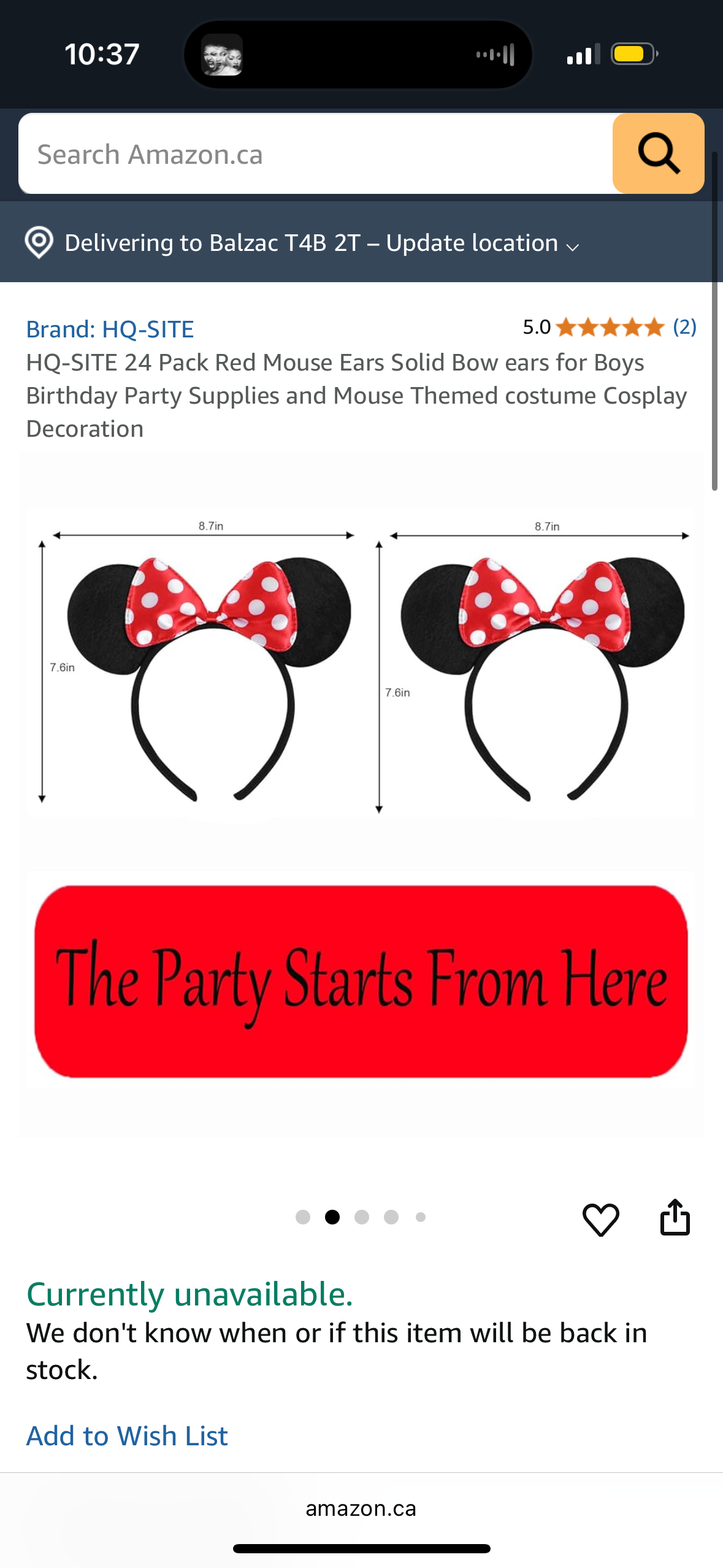Tap the orange search magnifier button
723x1568 pixels.
click(658, 154)
